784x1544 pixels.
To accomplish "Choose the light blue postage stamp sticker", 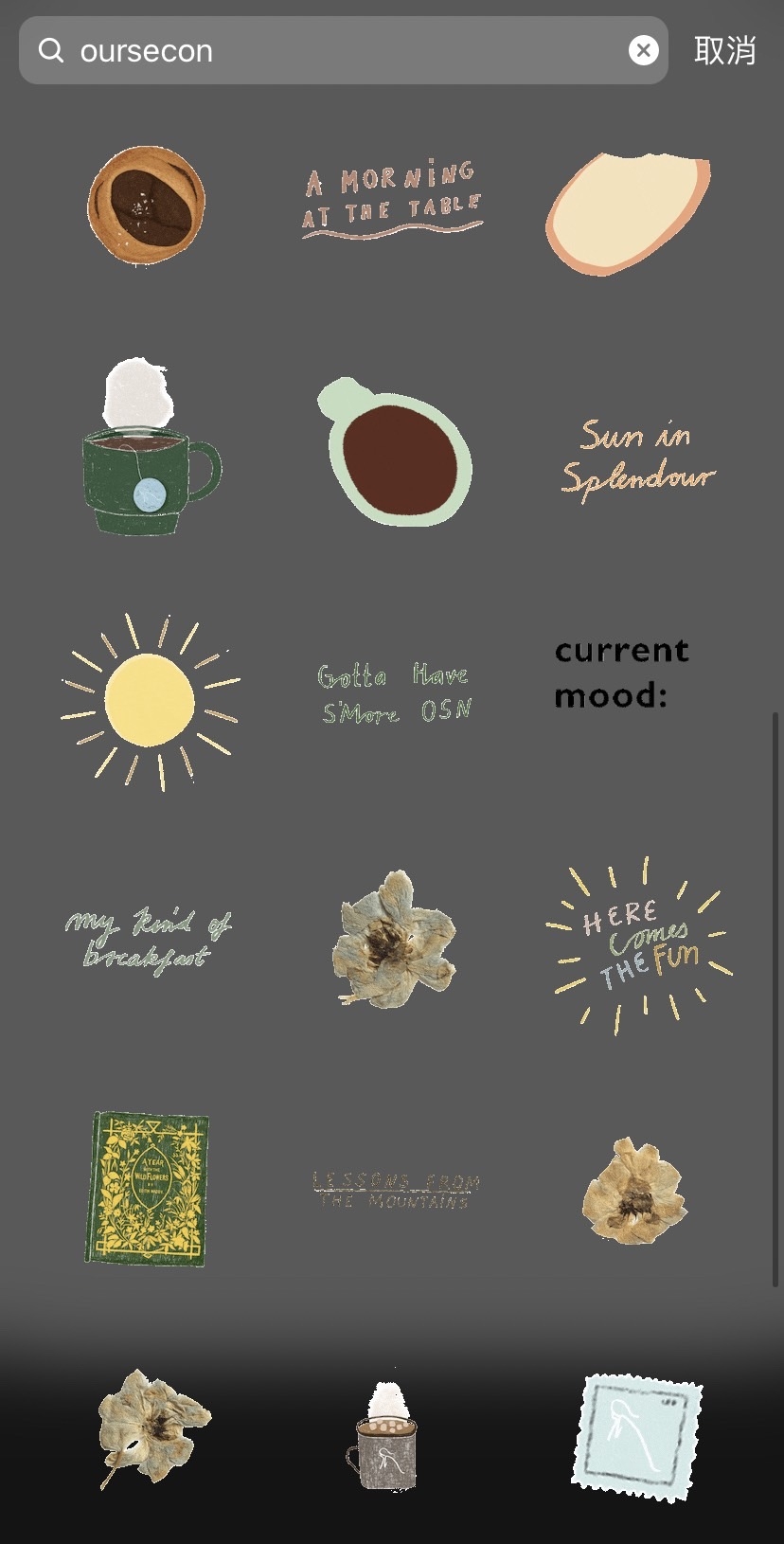I will [636, 1436].
